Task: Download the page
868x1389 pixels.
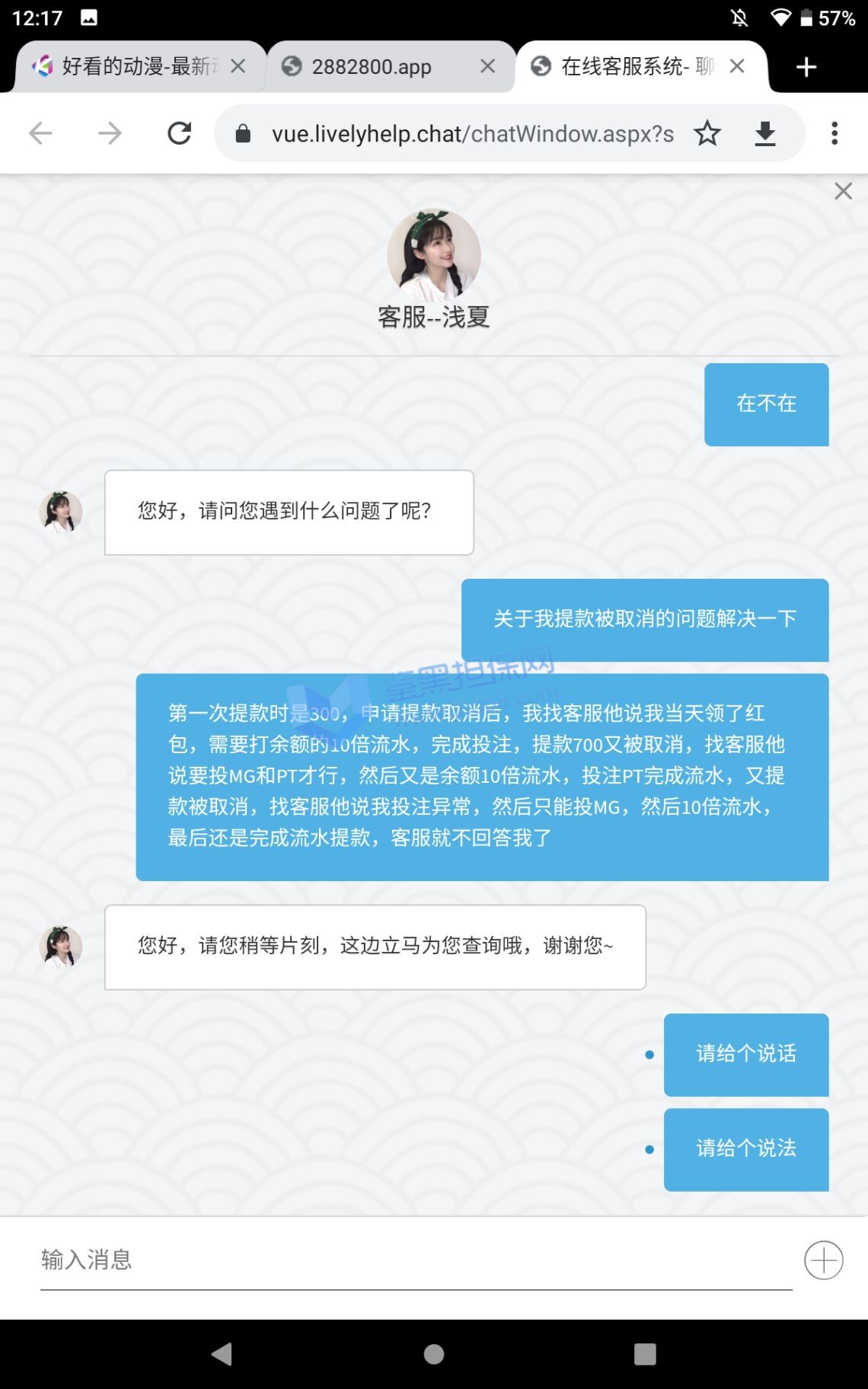Action: tap(765, 134)
